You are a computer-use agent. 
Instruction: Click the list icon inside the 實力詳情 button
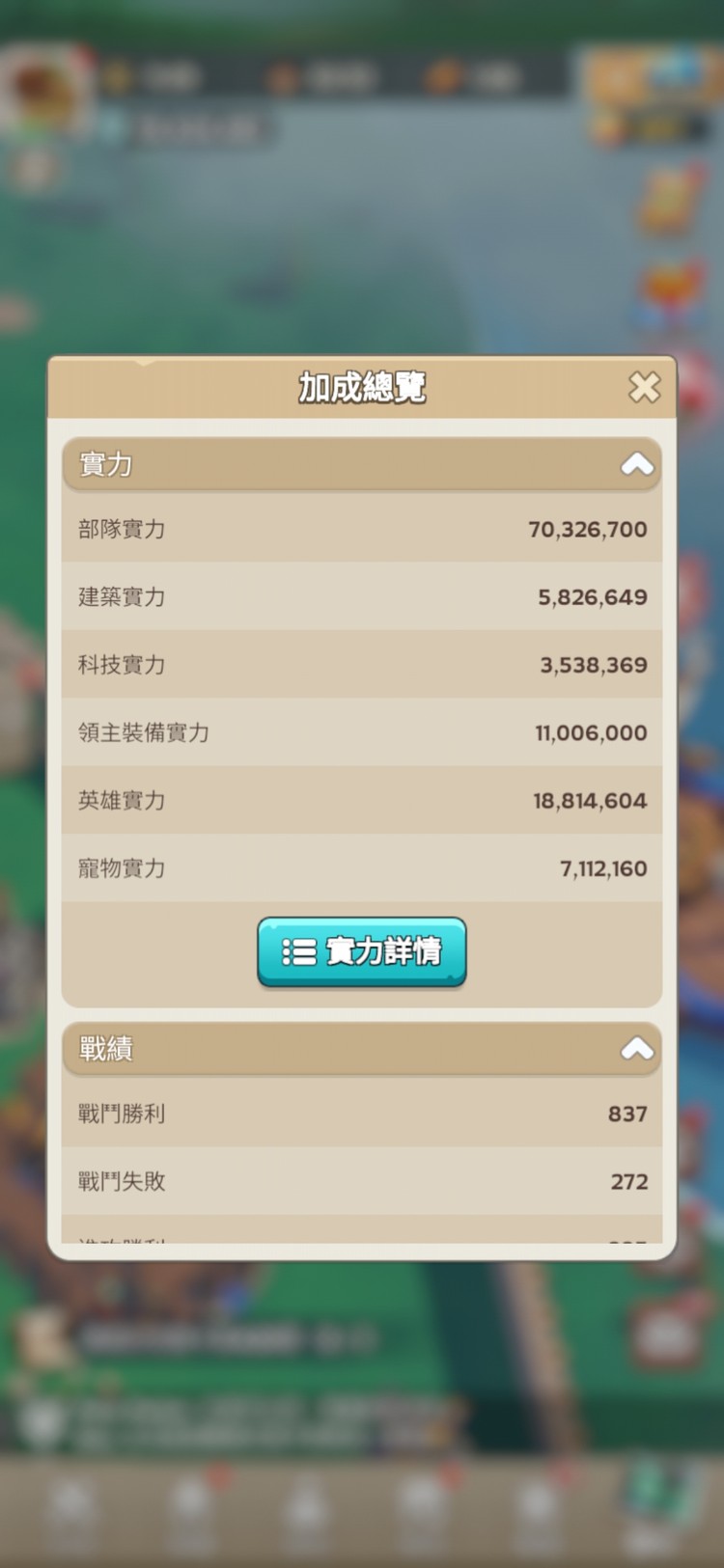(300, 951)
